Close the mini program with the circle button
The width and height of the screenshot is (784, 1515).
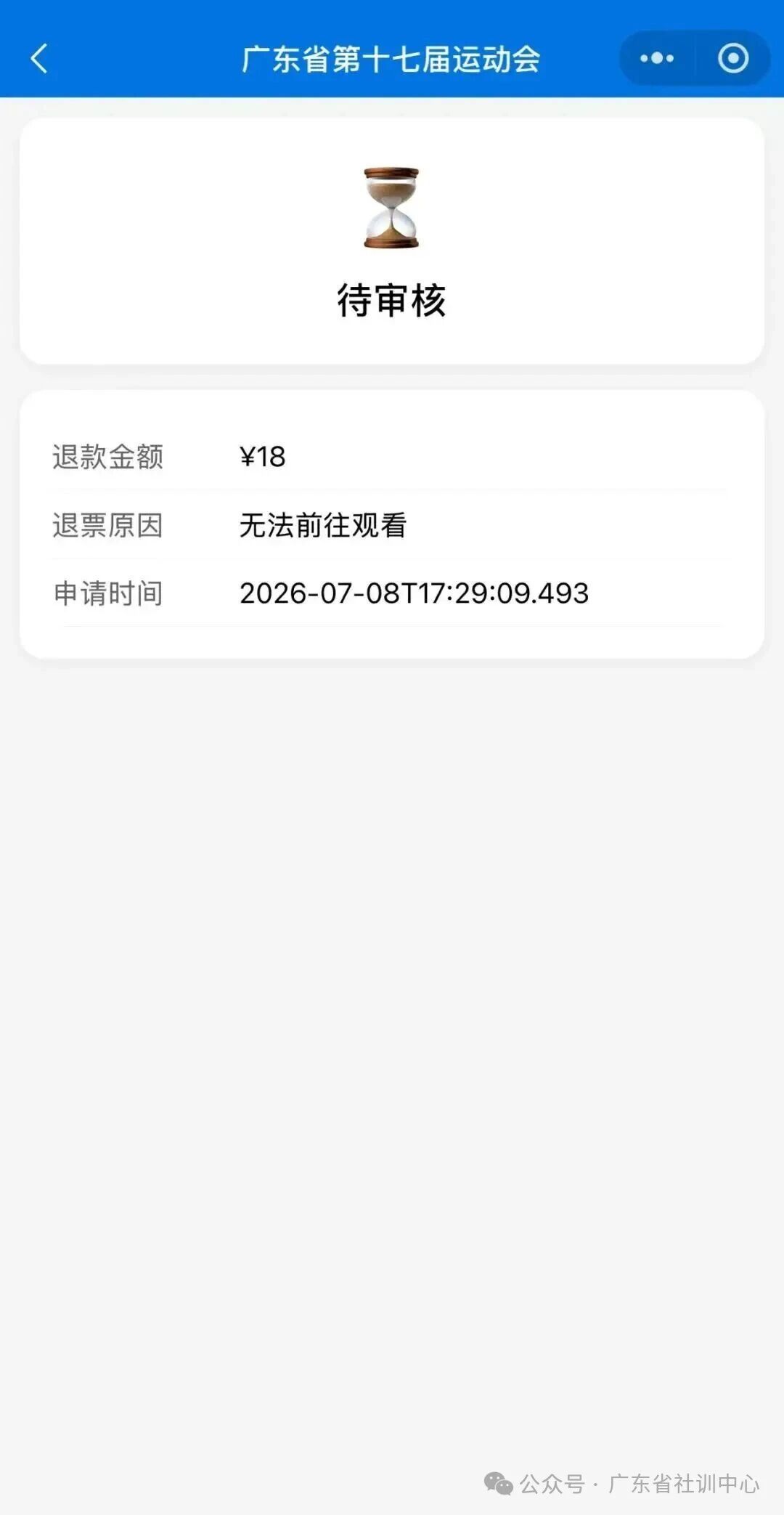pyautogui.click(x=733, y=58)
